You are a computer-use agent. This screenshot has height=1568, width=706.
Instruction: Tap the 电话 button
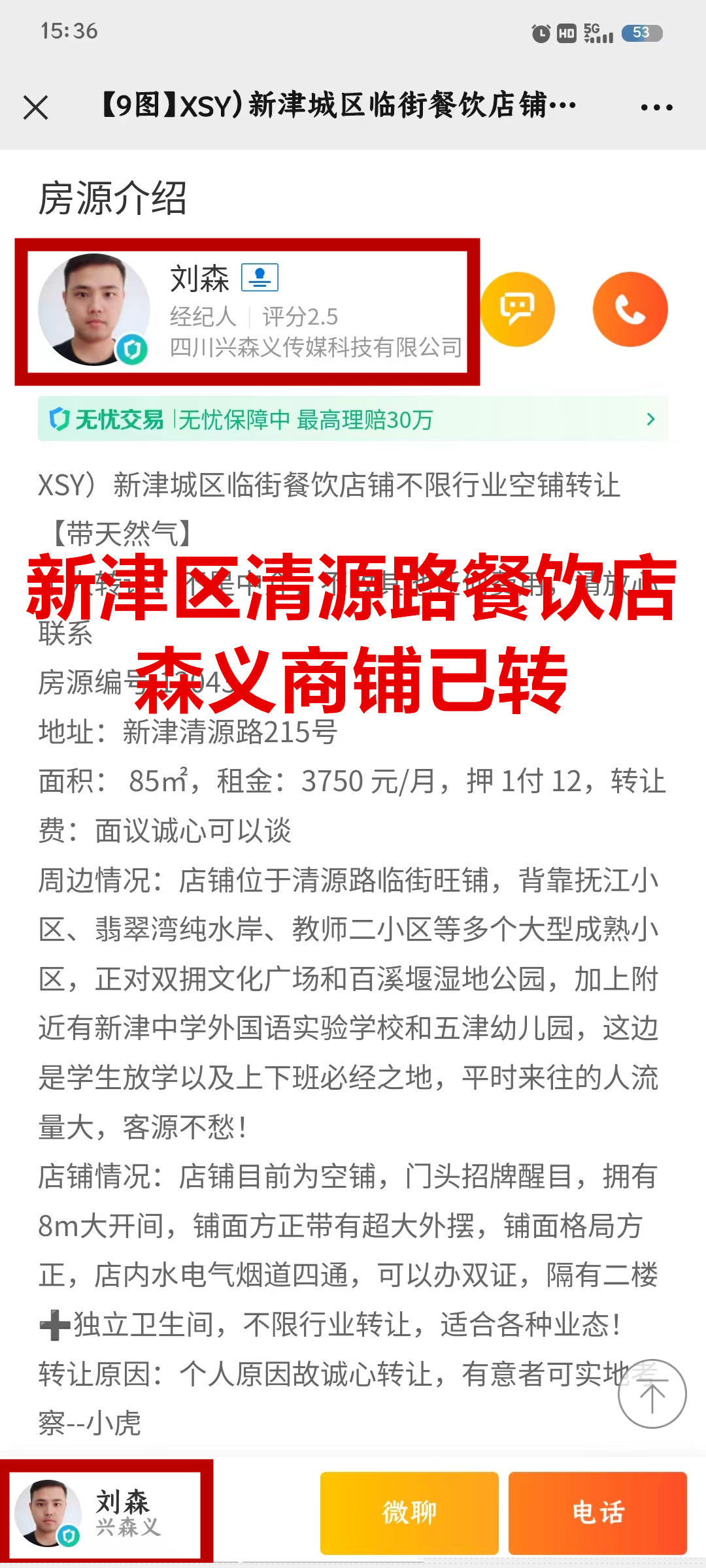597,1512
